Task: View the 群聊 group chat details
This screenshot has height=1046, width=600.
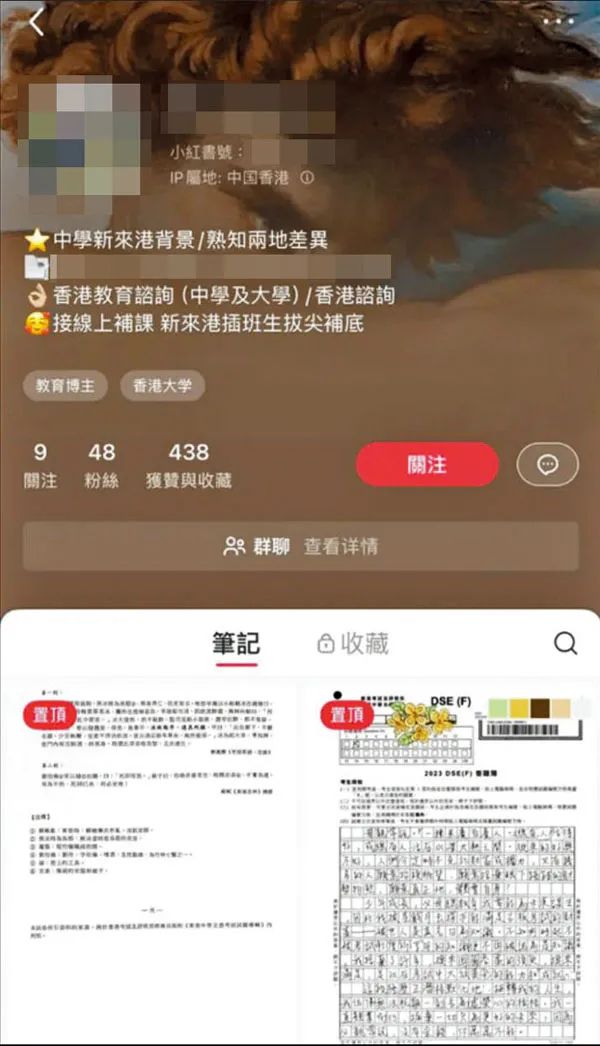Action: (x=300, y=546)
